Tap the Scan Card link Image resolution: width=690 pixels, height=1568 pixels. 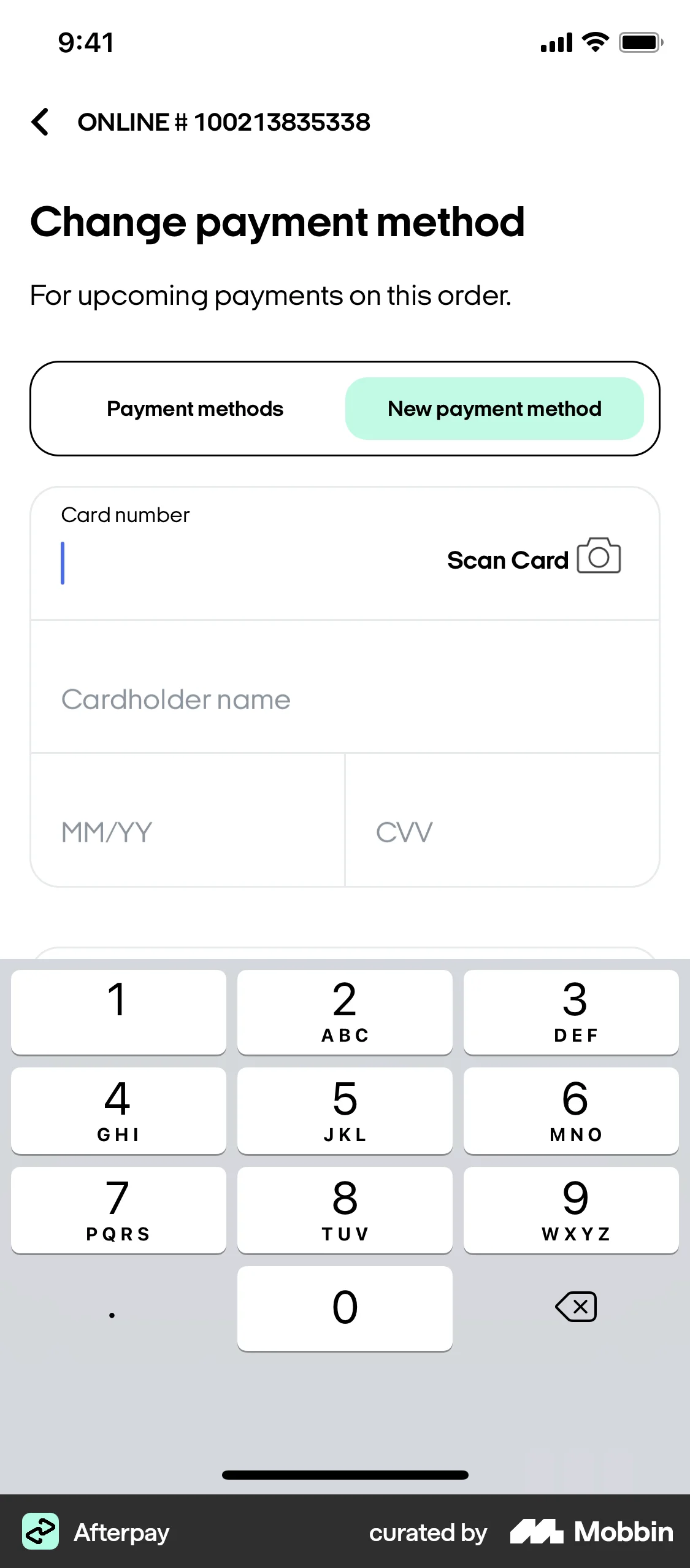(x=507, y=559)
